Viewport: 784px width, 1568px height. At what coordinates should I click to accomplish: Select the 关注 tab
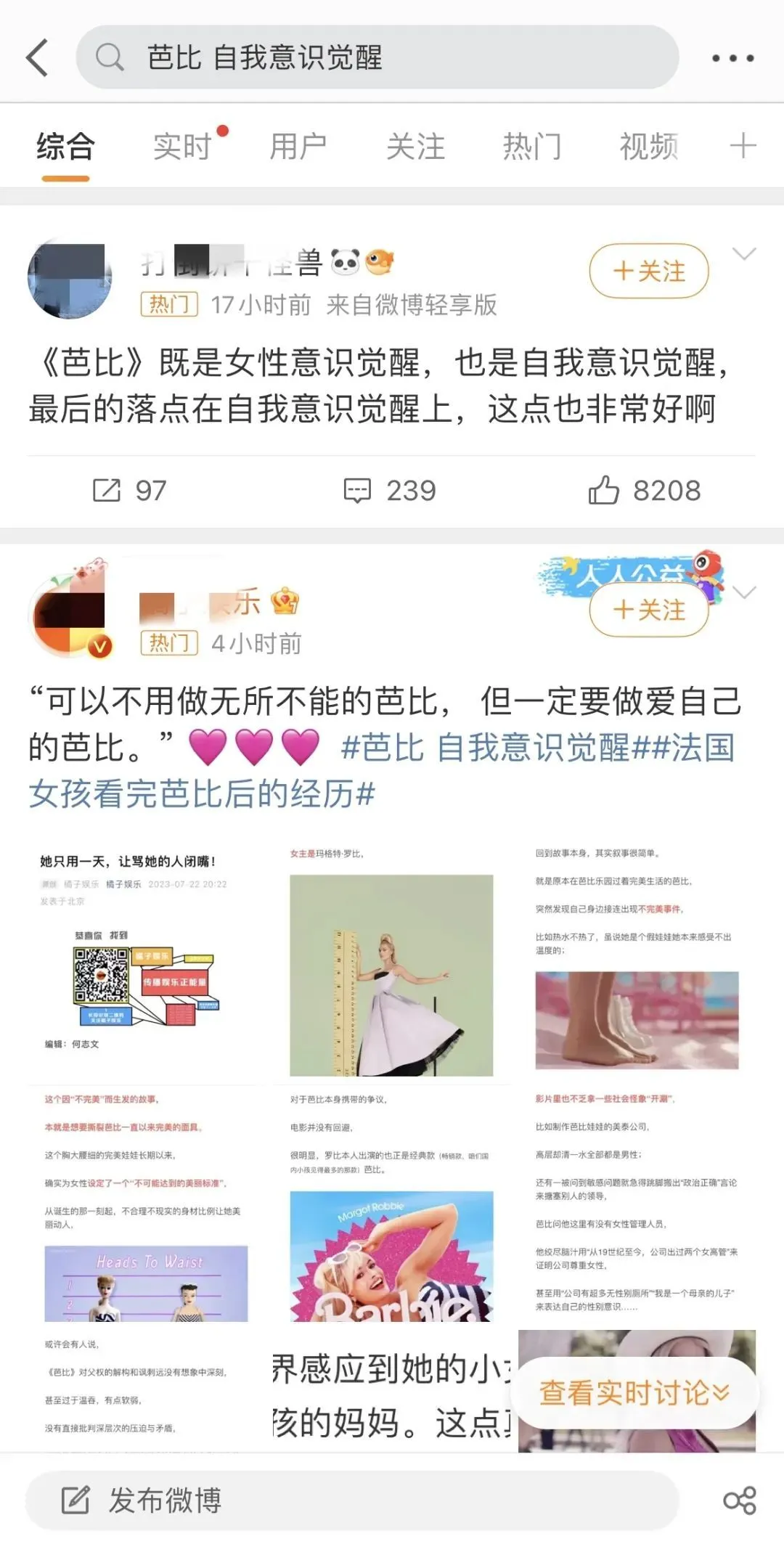pos(415,147)
